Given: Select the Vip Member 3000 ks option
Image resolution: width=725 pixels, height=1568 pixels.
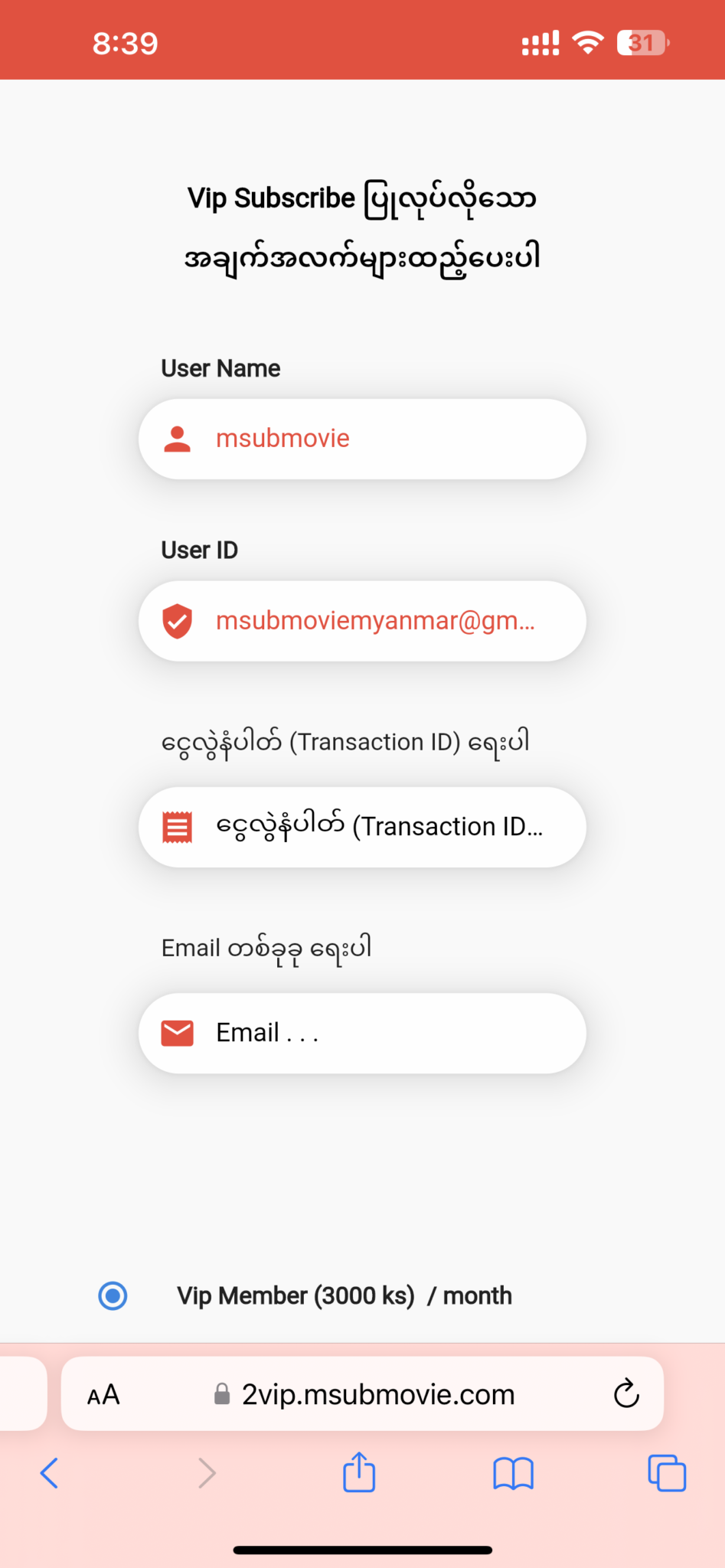Looking at the screenshot, I should (113, 1295).
